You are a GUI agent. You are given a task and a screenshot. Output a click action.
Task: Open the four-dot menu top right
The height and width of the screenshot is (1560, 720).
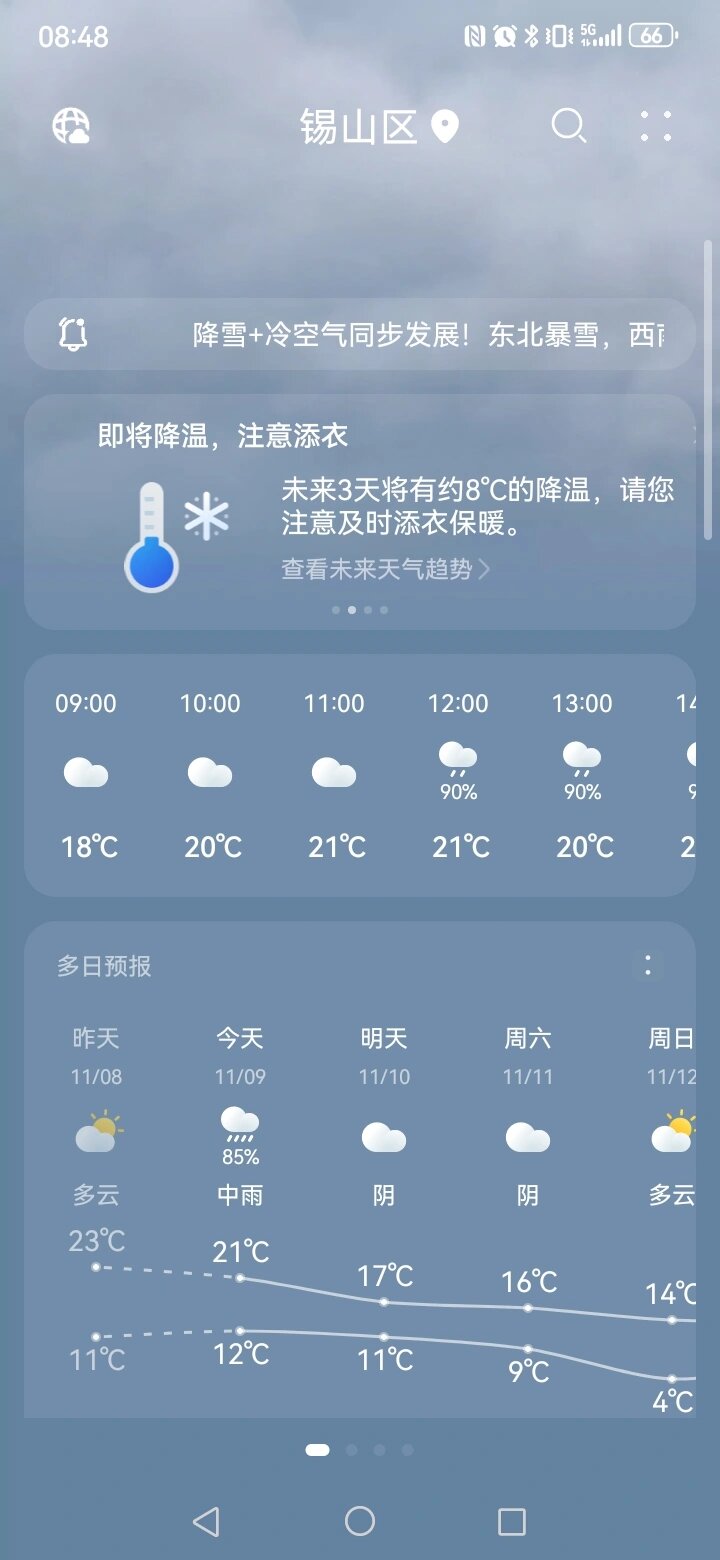click(x=656, y=126)
